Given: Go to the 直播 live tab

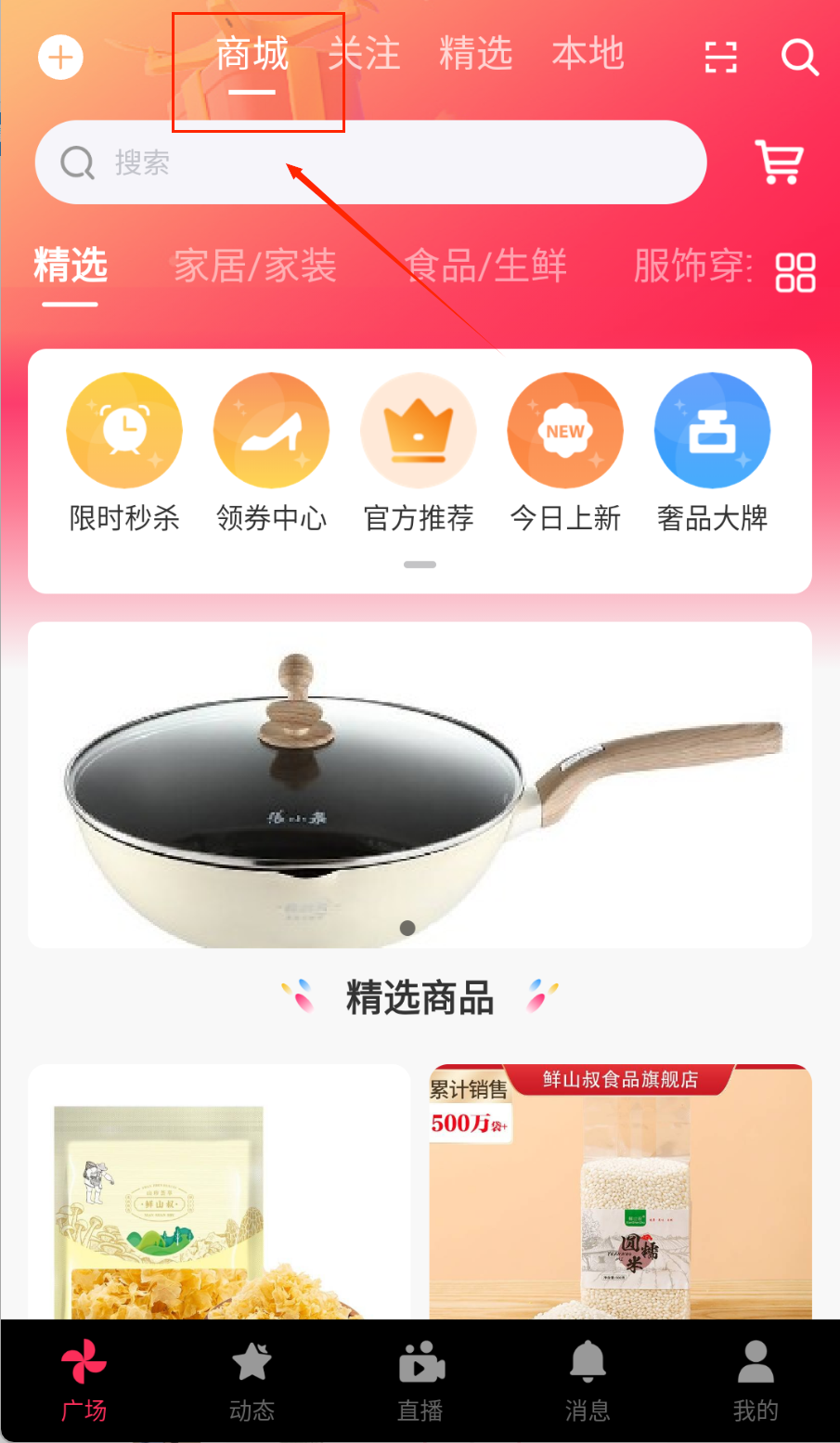Looking at the screenshot, I should tap(420, 1381).
